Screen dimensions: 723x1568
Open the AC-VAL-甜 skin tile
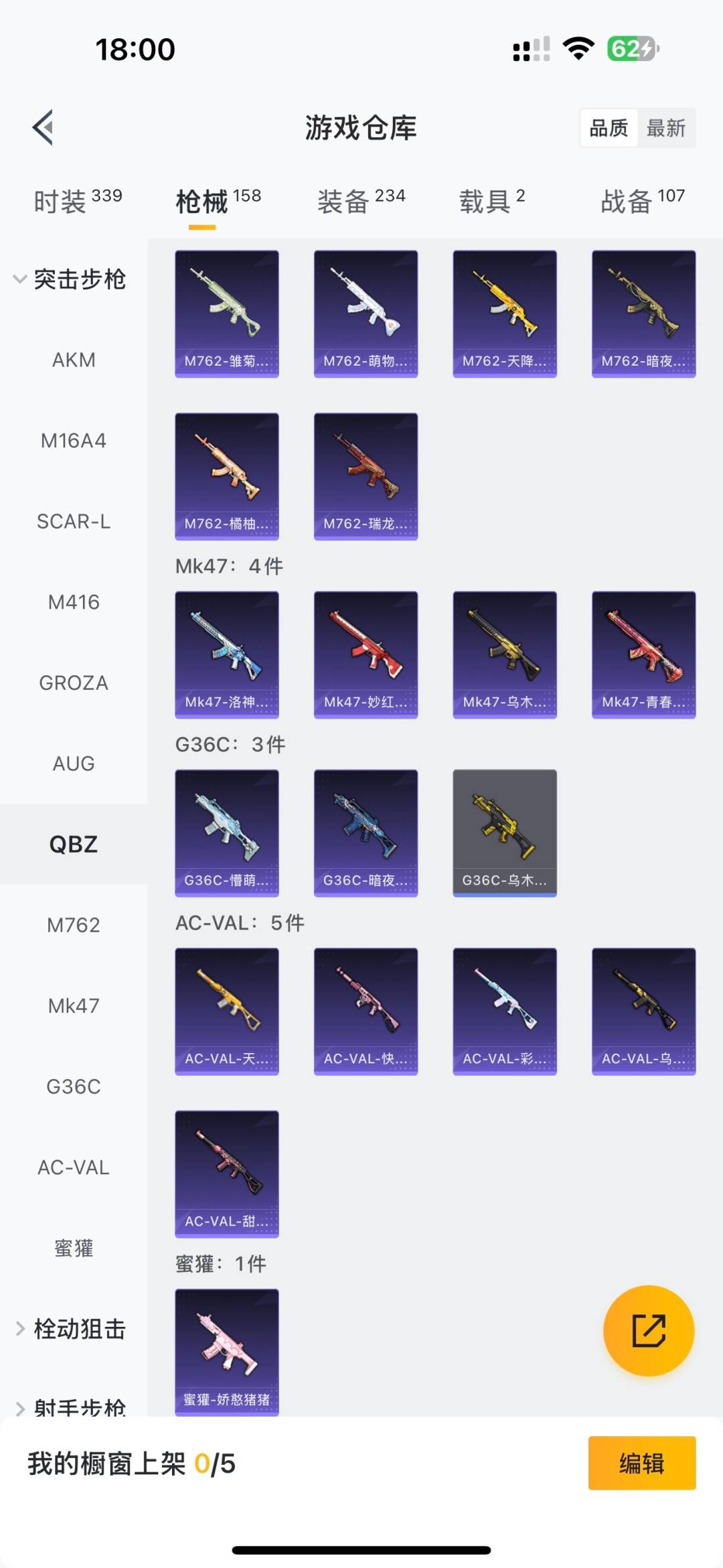[227, 1173]
